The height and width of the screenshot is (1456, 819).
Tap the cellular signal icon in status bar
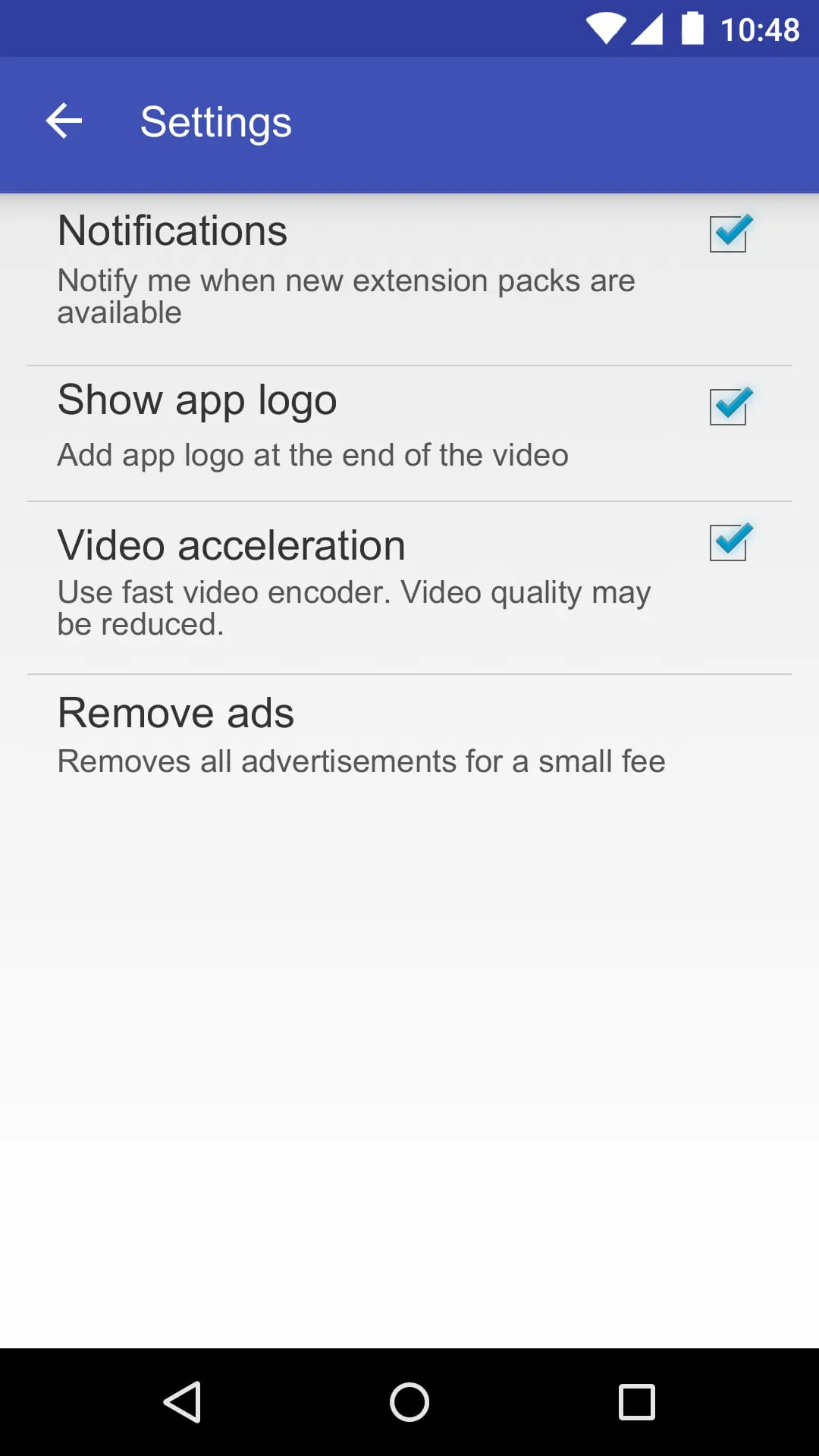pyautogui.click(x=648, y=28)
